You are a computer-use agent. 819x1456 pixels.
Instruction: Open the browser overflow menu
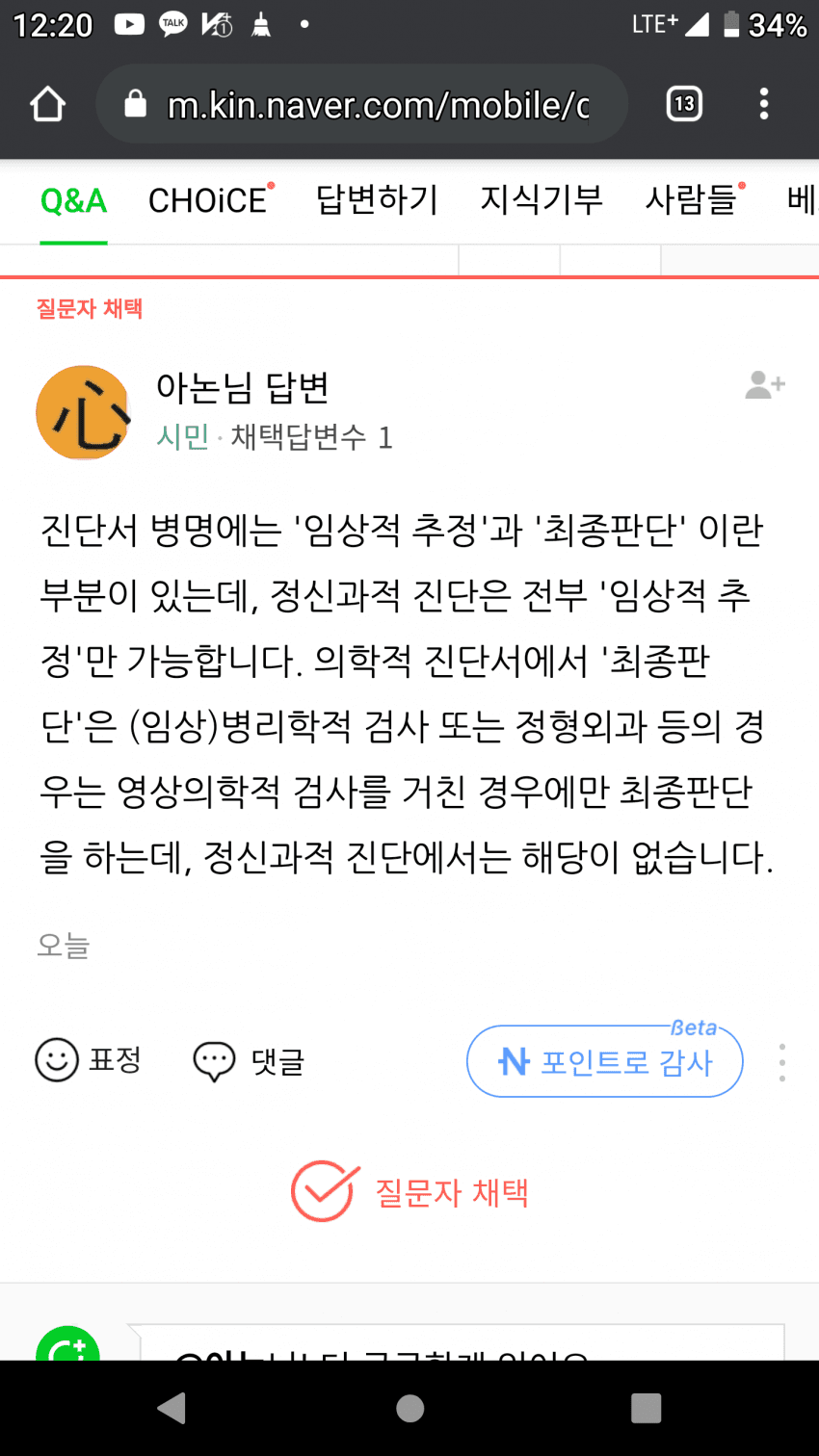pyautogui.click(x=763, y=104)
